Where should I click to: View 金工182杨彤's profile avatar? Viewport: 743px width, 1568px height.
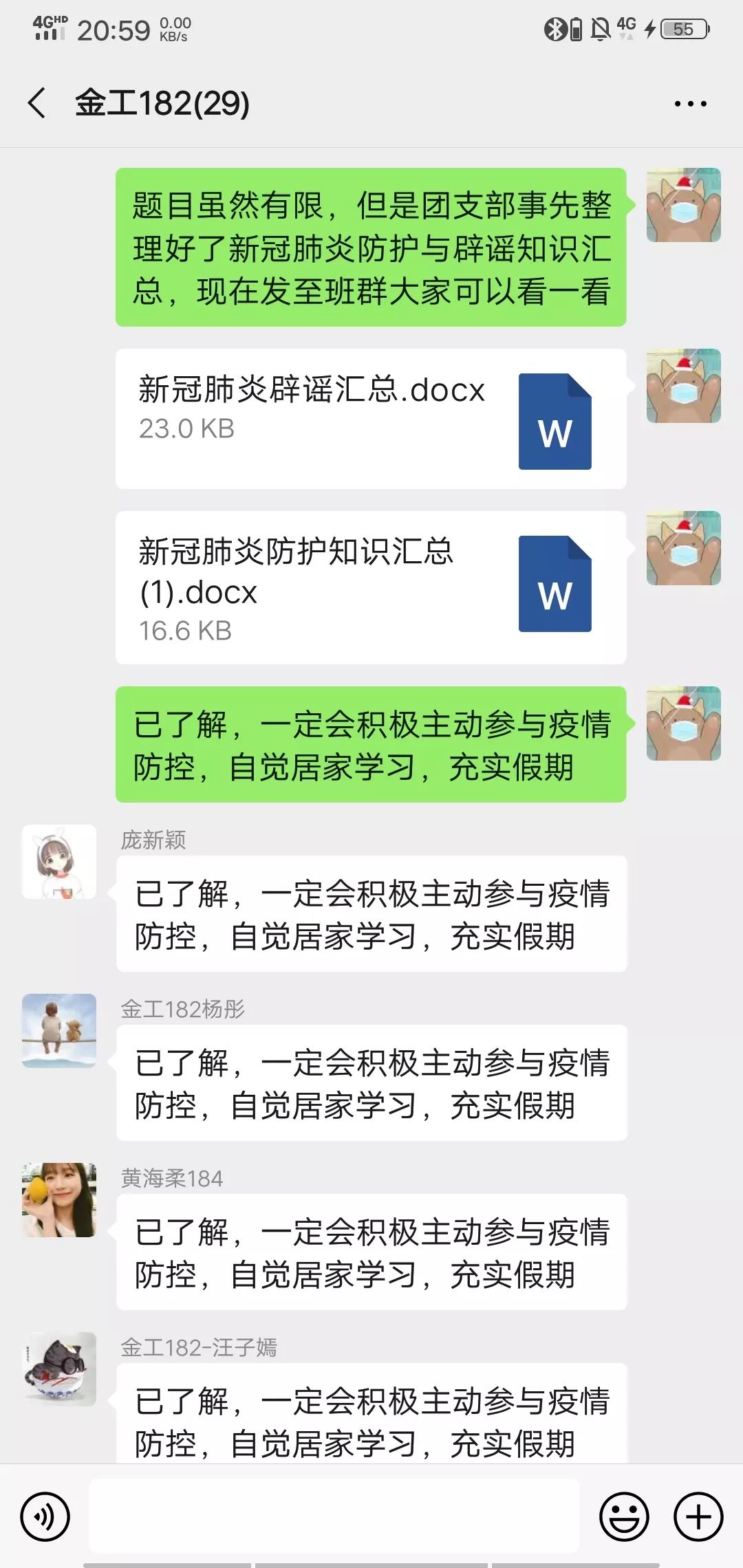[59, 1031]
